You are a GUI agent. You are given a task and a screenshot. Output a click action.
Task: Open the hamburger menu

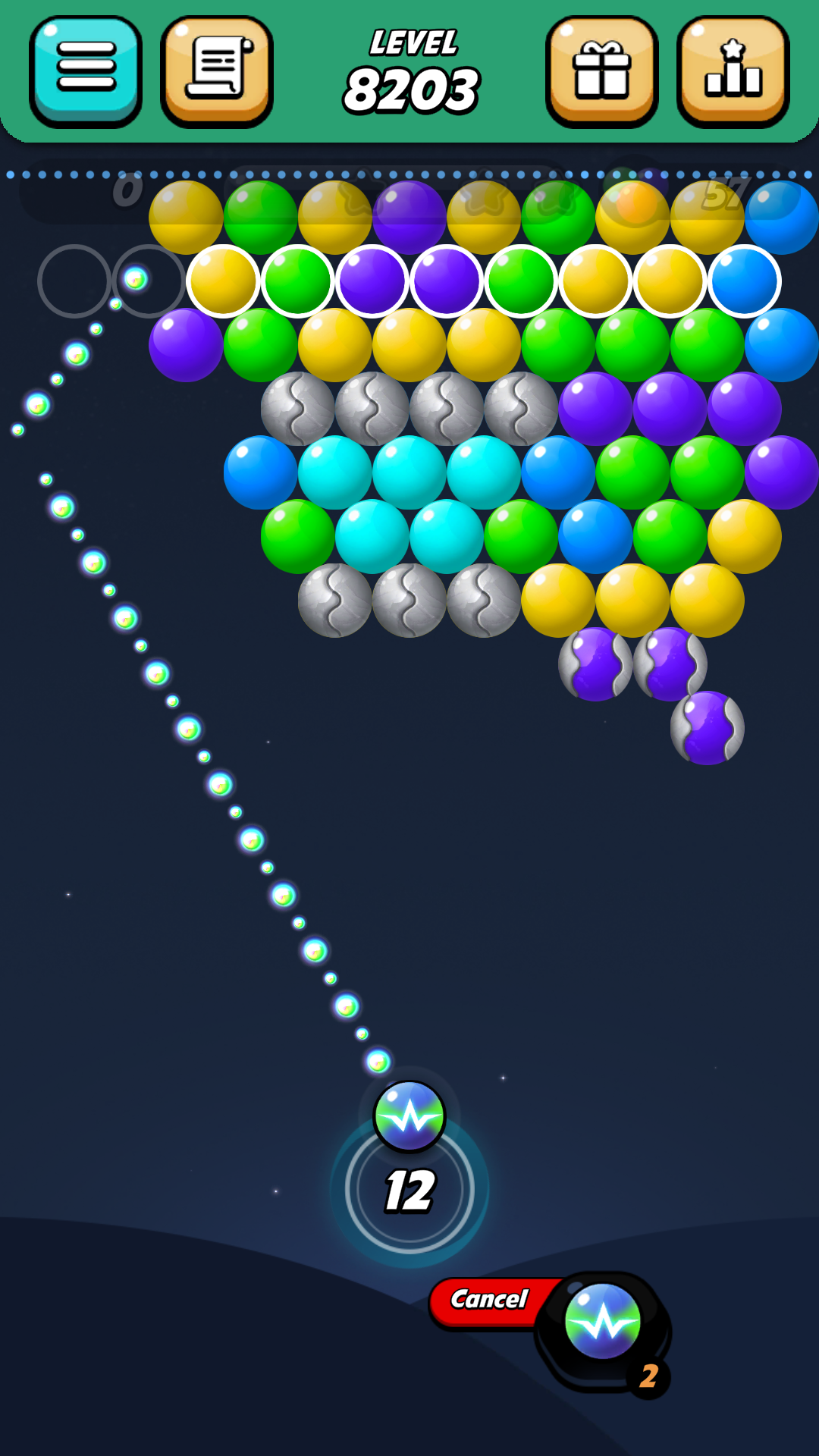point(86,71)
